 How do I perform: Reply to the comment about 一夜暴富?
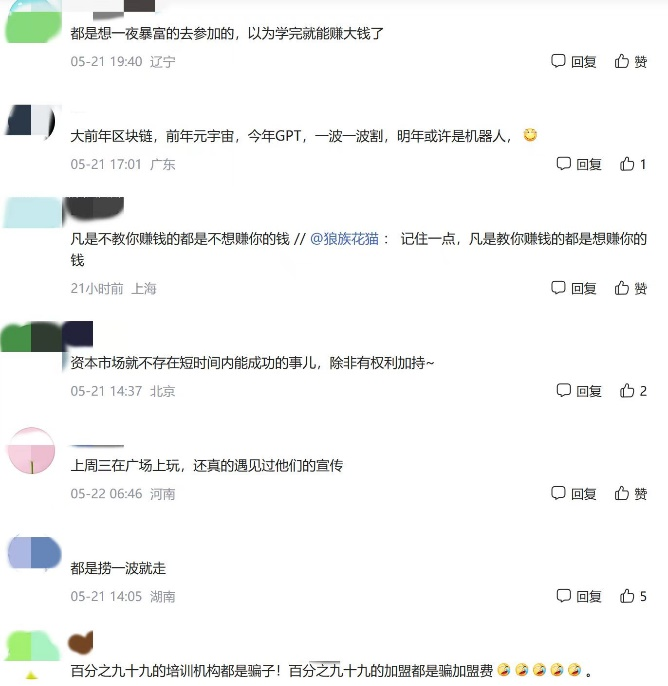(574, 62)
